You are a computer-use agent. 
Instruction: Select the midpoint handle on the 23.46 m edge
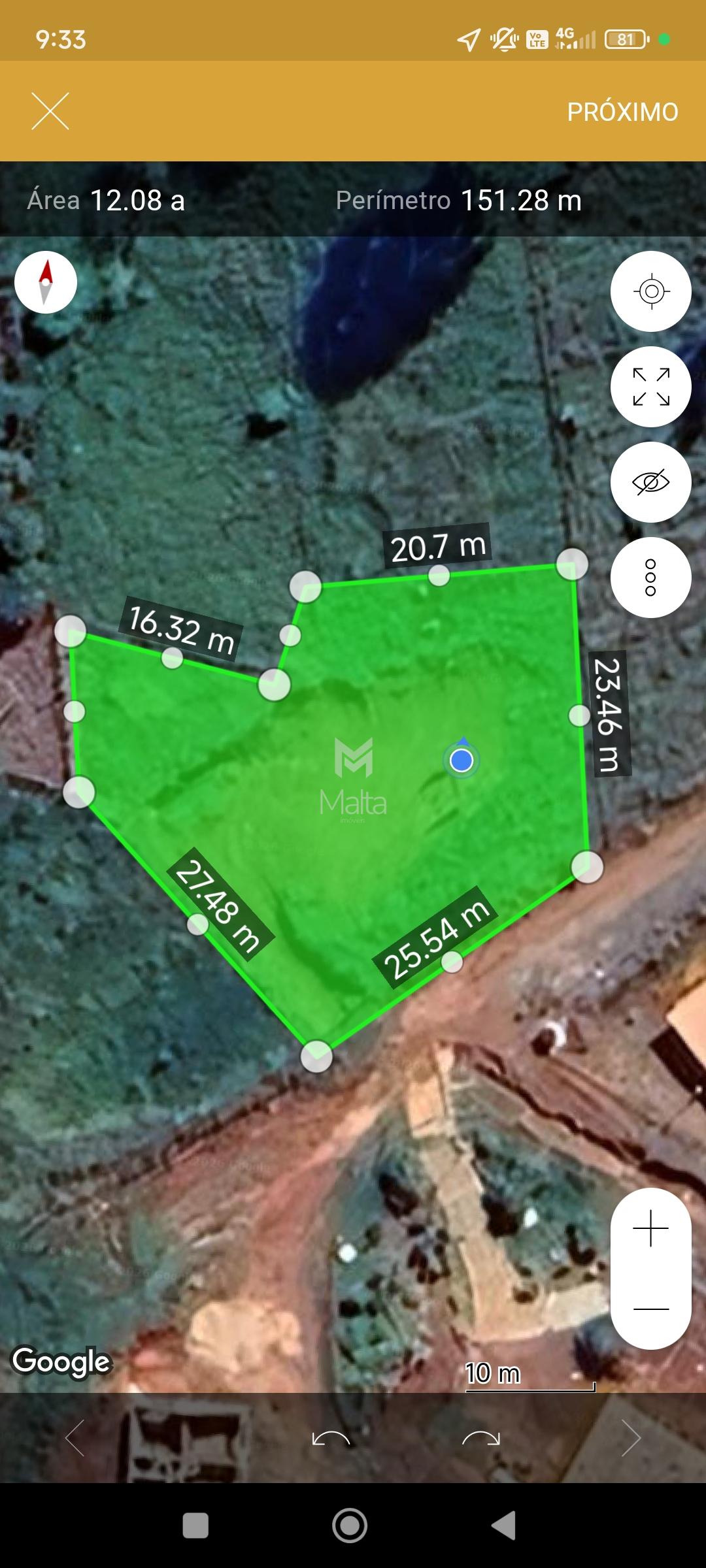[x=579, y=715]
